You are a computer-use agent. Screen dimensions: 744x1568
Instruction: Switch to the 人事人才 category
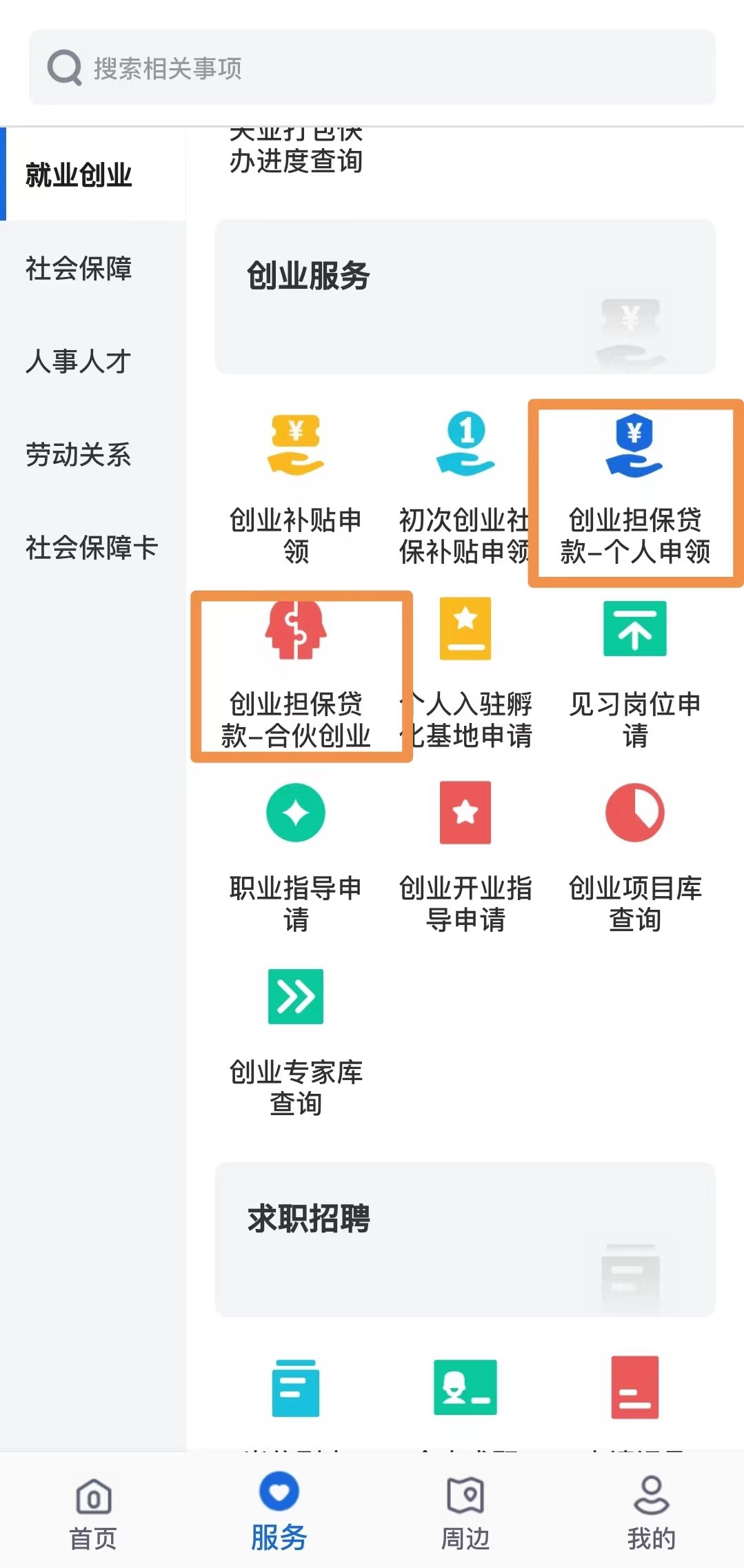point(79,361)
